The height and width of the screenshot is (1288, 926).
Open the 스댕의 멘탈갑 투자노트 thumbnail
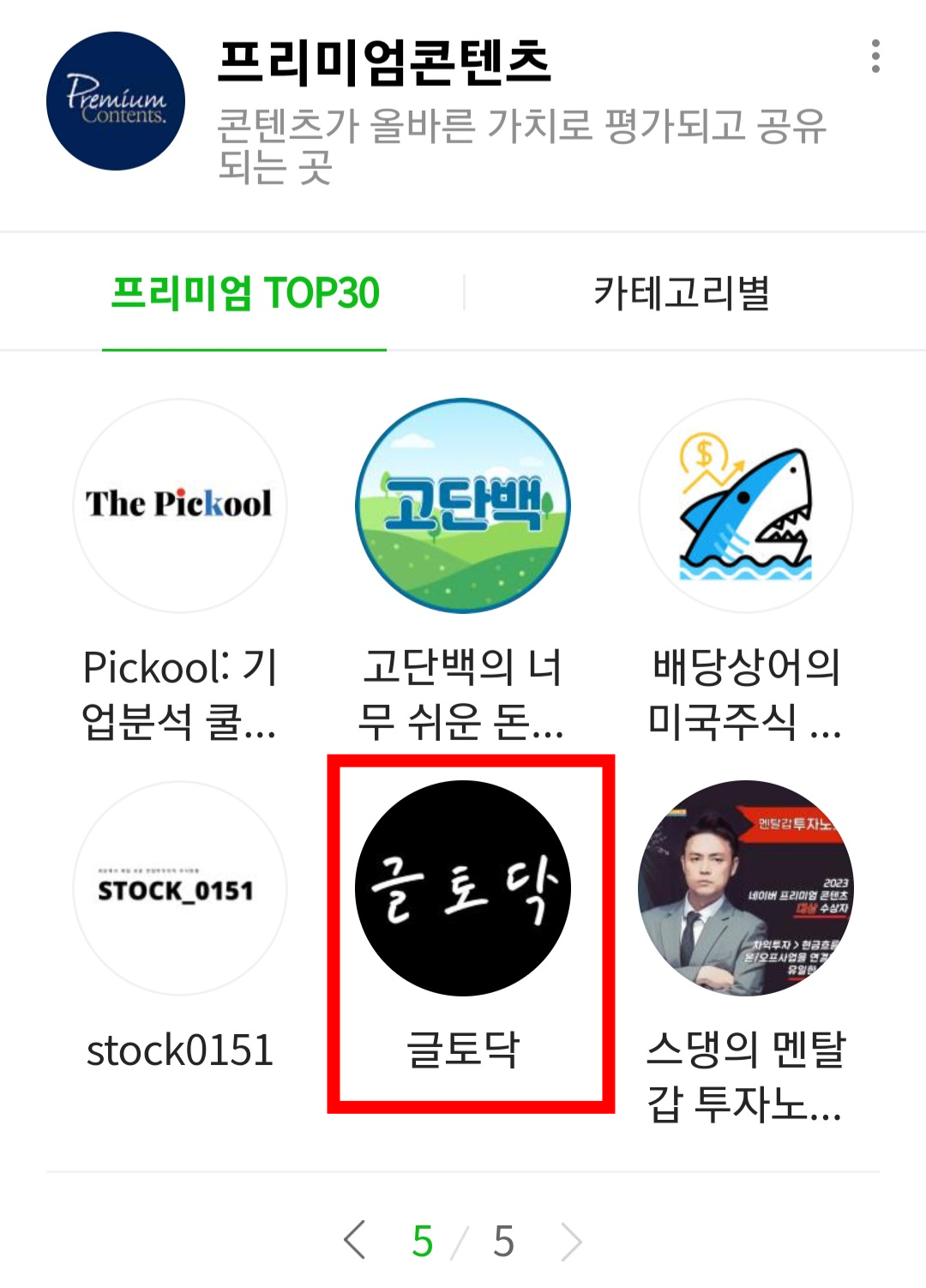coord(746,889)
